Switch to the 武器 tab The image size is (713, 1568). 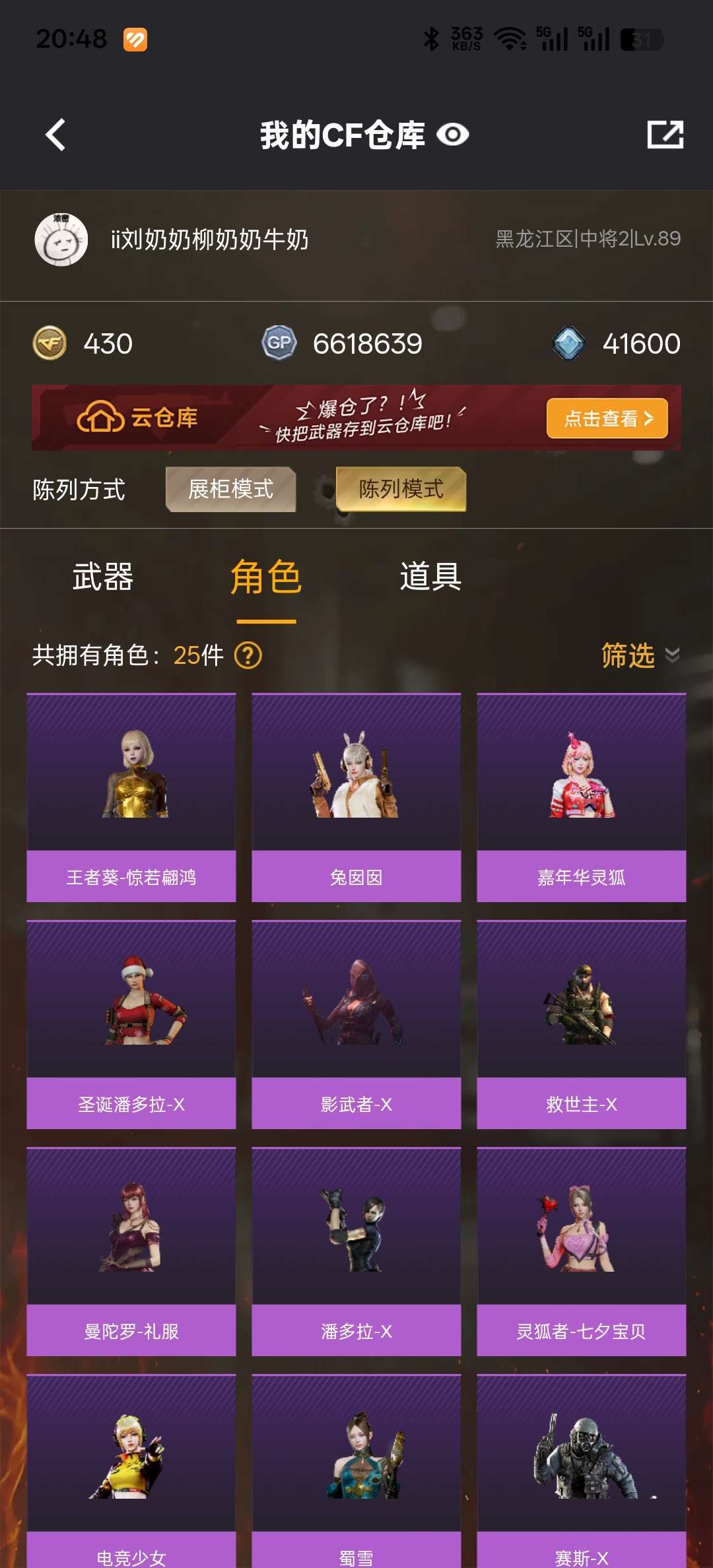[x=103, y=577]
